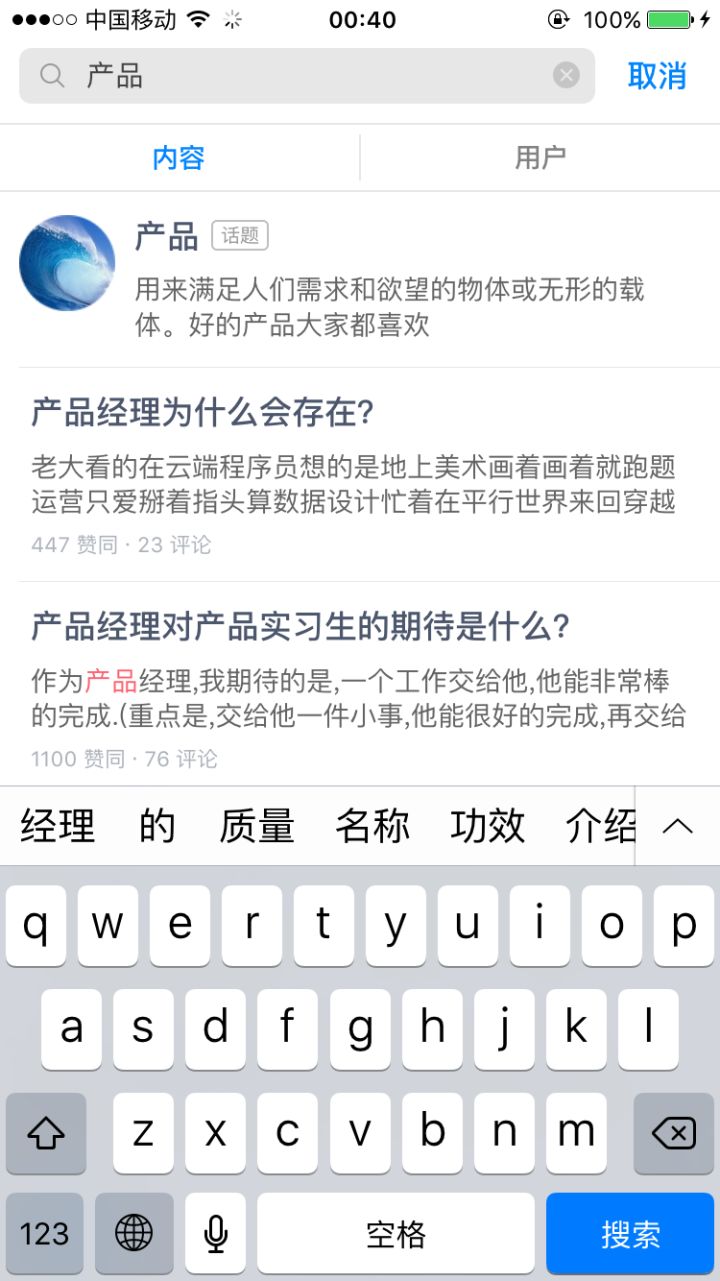This screenshot has width=720, height=1281.
Task: Focus the search field containing 产品
Action: (300, 76)
